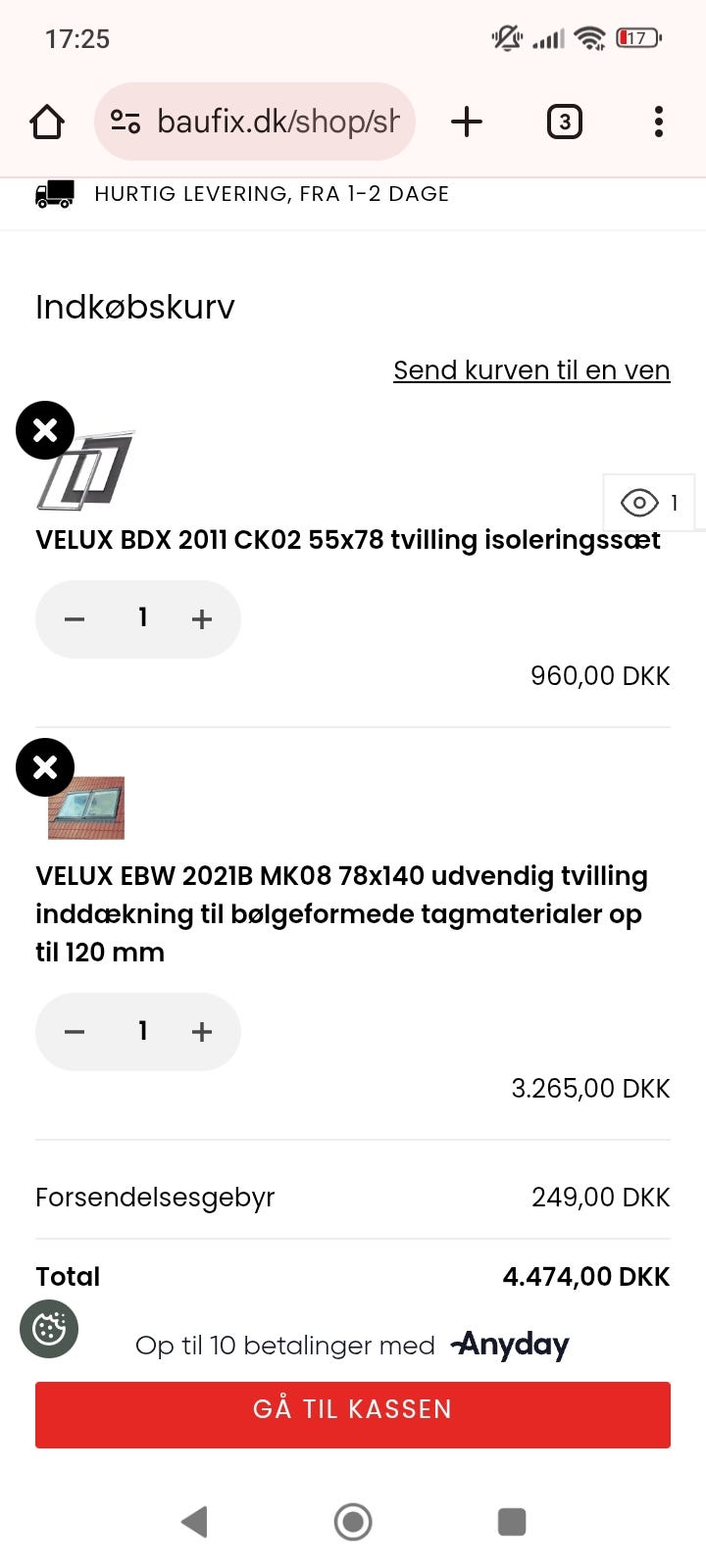Increase quantity of VELUX BDX 2011 CK02
706x1568 pixels.
[202, 619]
